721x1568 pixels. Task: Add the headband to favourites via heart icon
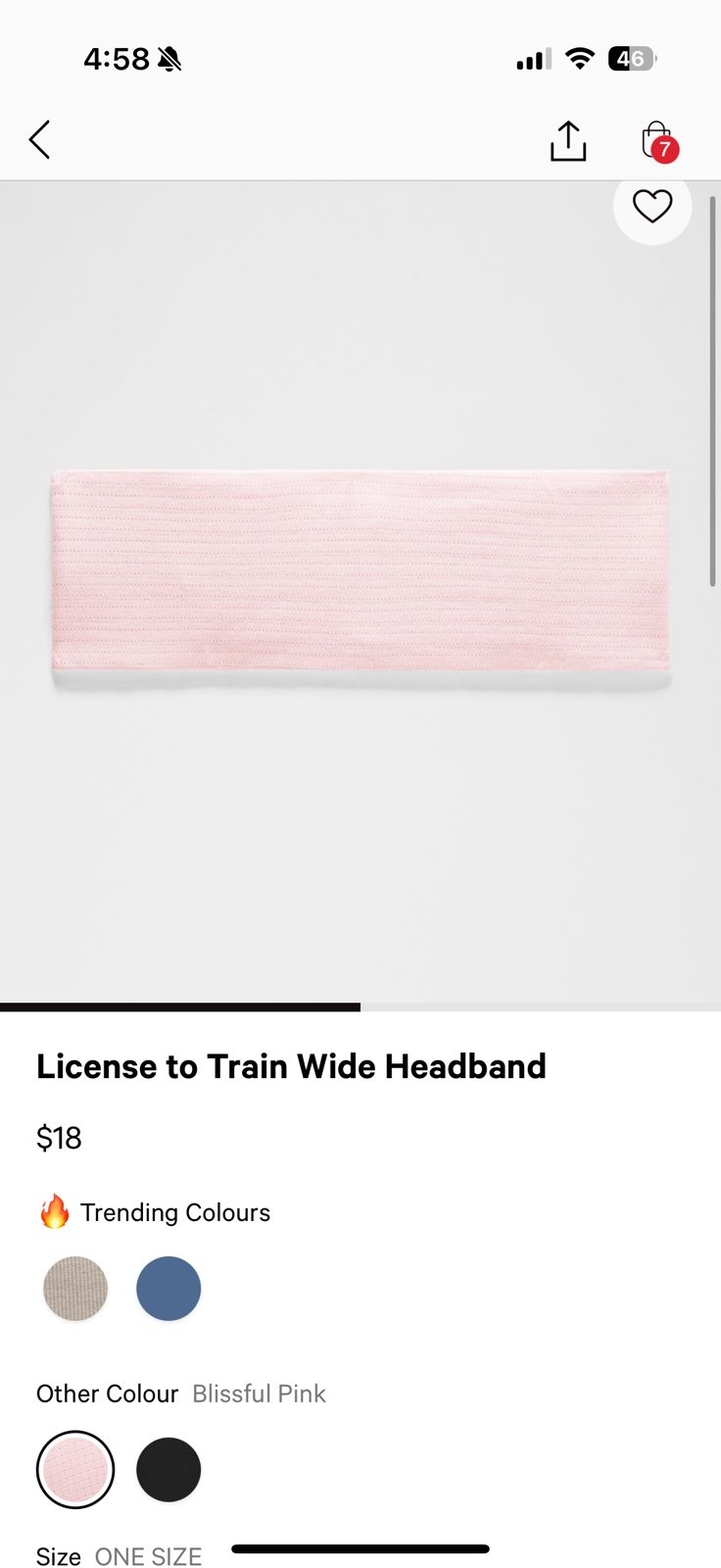[x=652, y=207]
